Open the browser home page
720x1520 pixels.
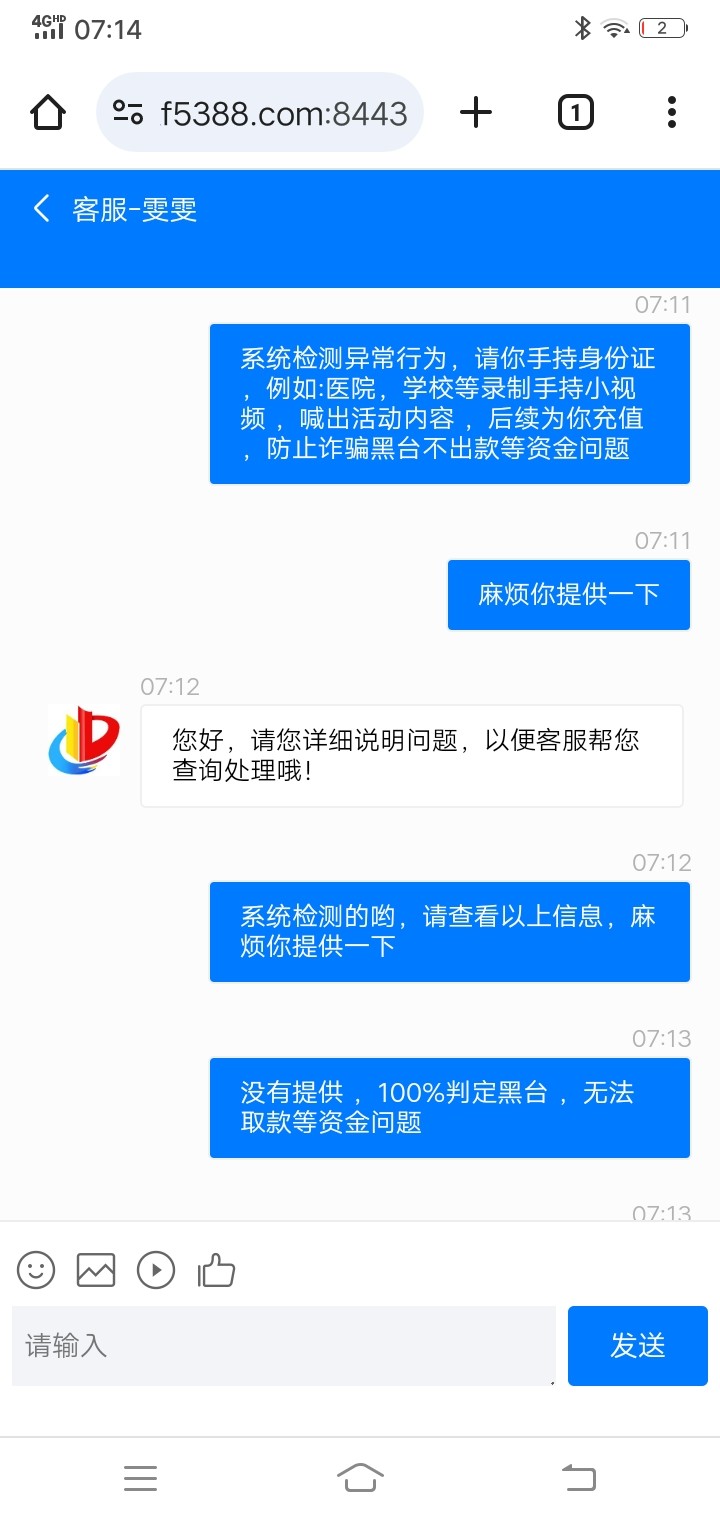48,112
